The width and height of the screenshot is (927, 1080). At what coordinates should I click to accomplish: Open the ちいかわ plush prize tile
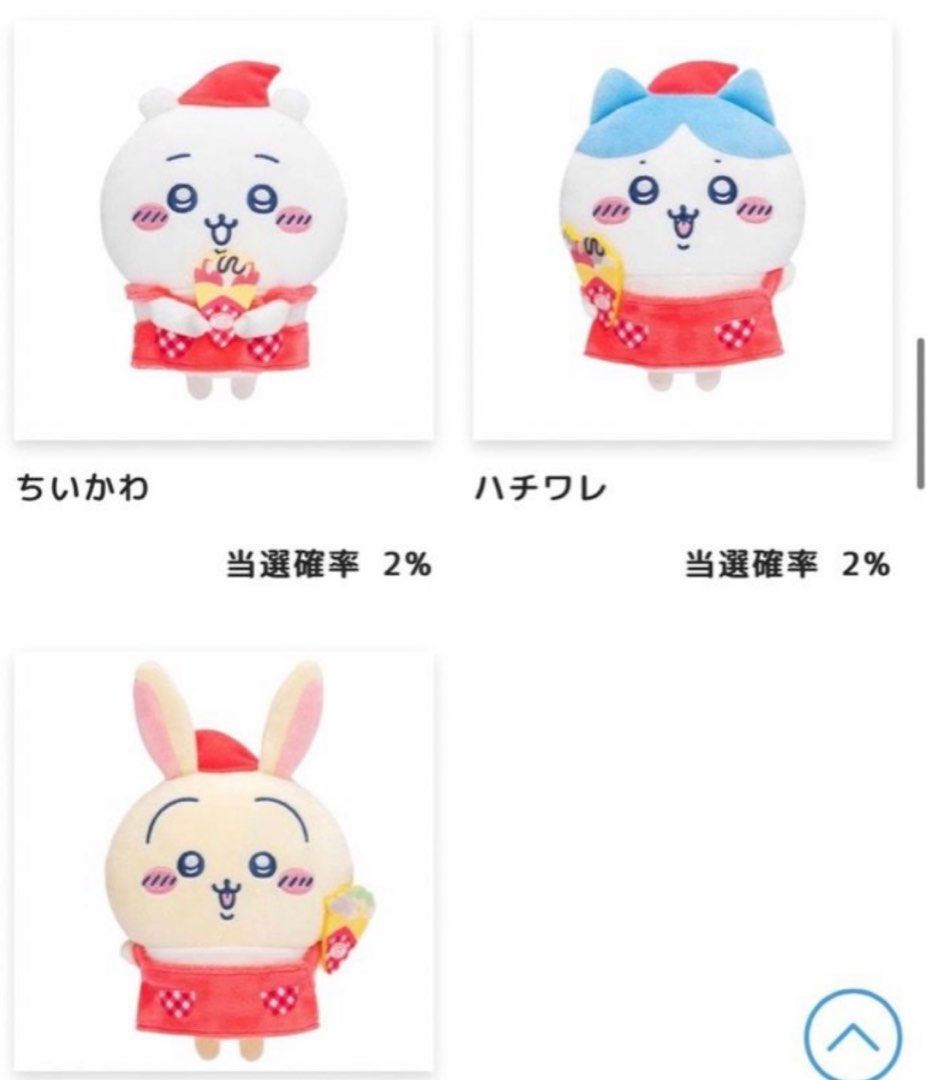[223, 231]
